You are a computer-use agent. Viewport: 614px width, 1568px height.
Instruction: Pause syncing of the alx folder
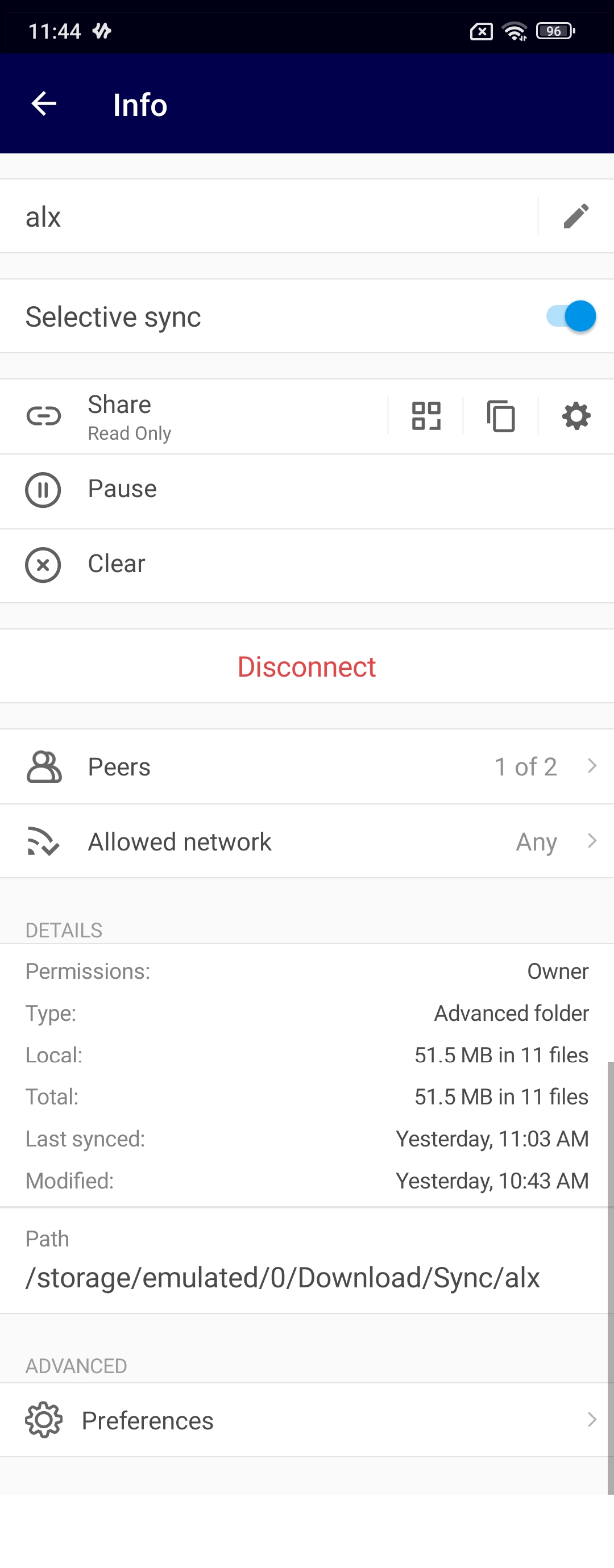click(122, 489)
